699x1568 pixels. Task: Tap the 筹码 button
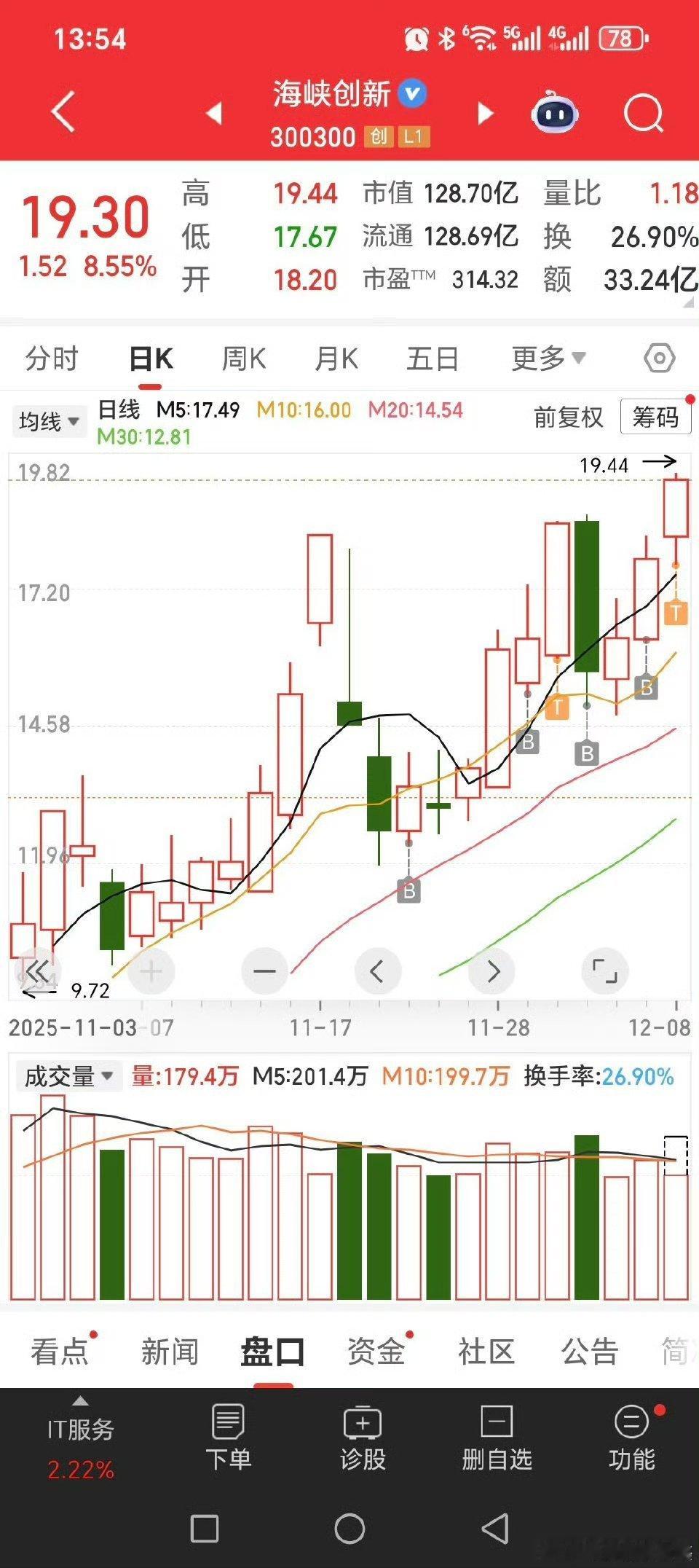click(655, 417)
